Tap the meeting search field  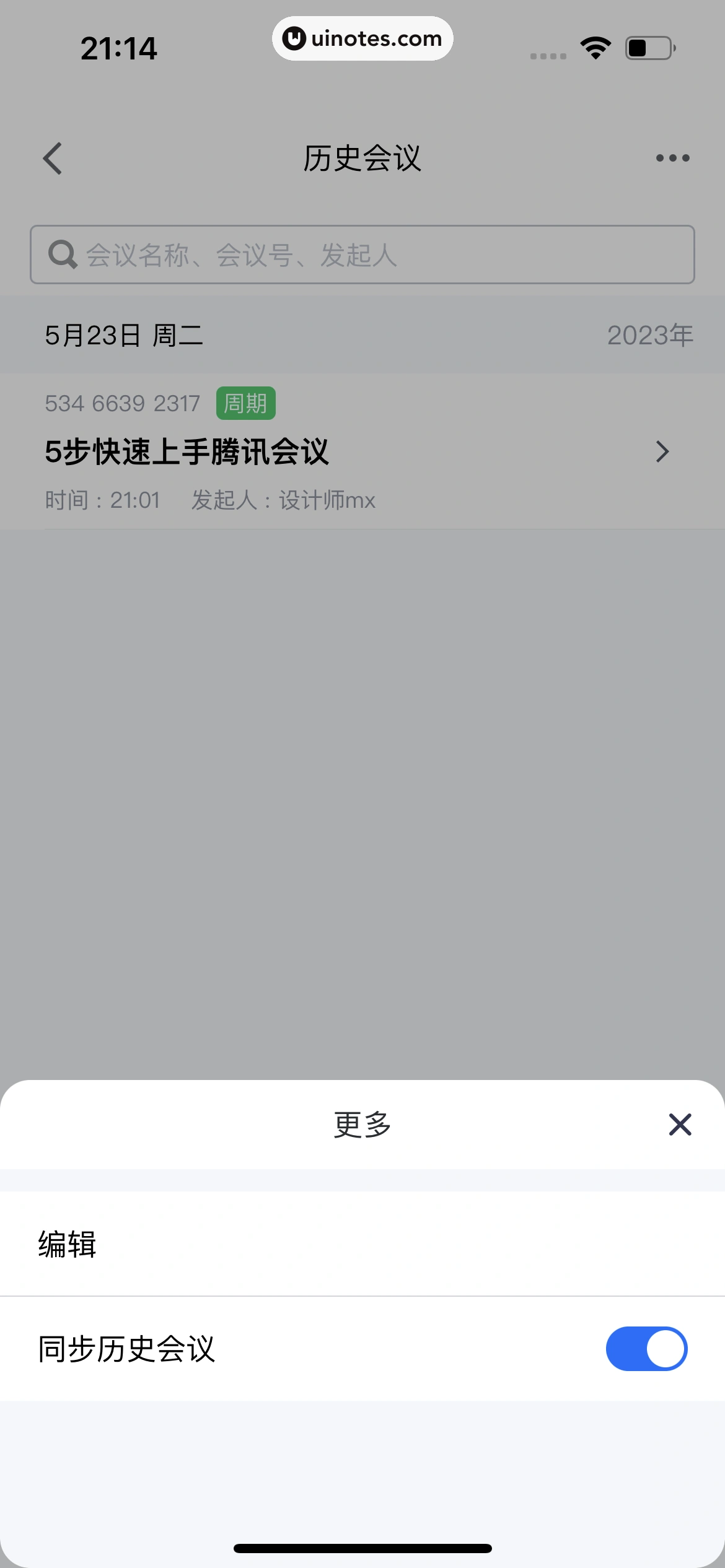[362, 255]
